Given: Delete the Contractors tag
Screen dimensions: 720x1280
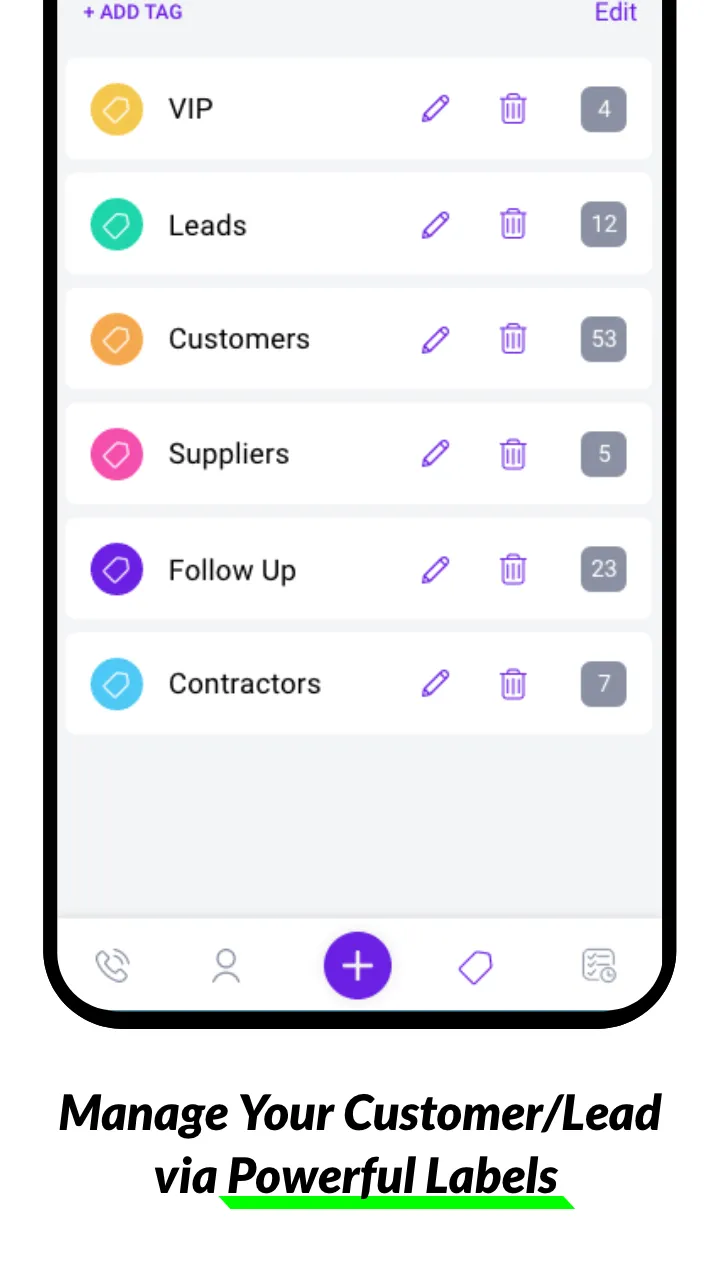Looking at the screenshot, I should point(513,684).
